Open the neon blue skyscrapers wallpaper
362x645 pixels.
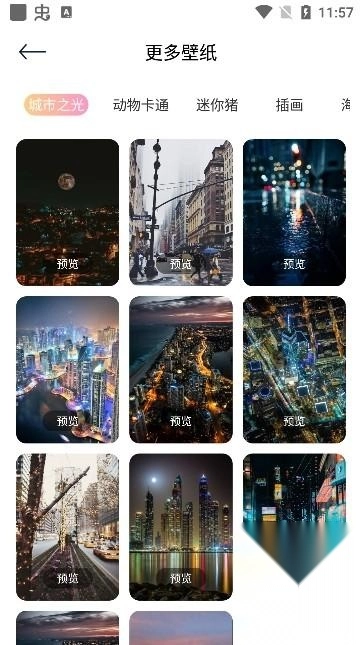pyautogui.click(x=67, y=369)
